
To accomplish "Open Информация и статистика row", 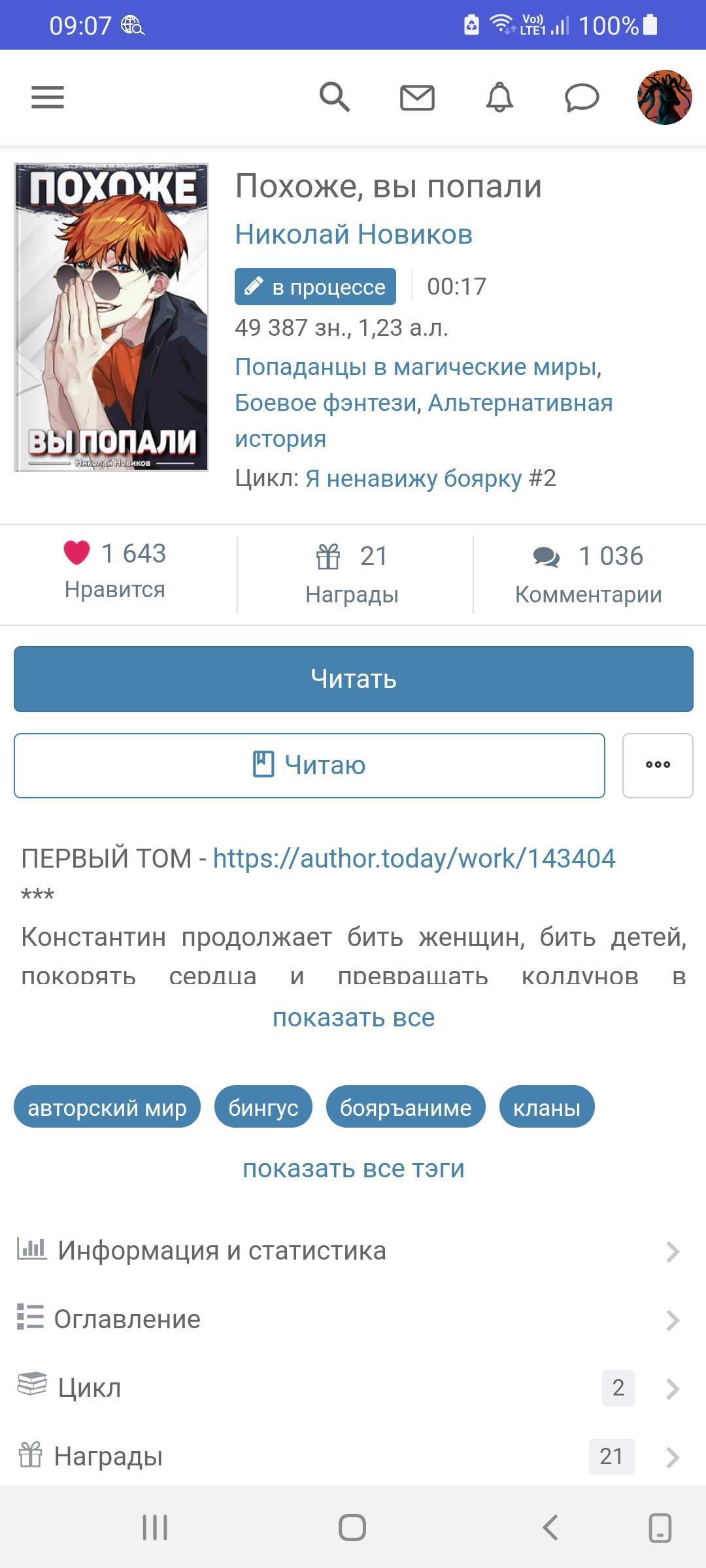I will click(353, 1250).
